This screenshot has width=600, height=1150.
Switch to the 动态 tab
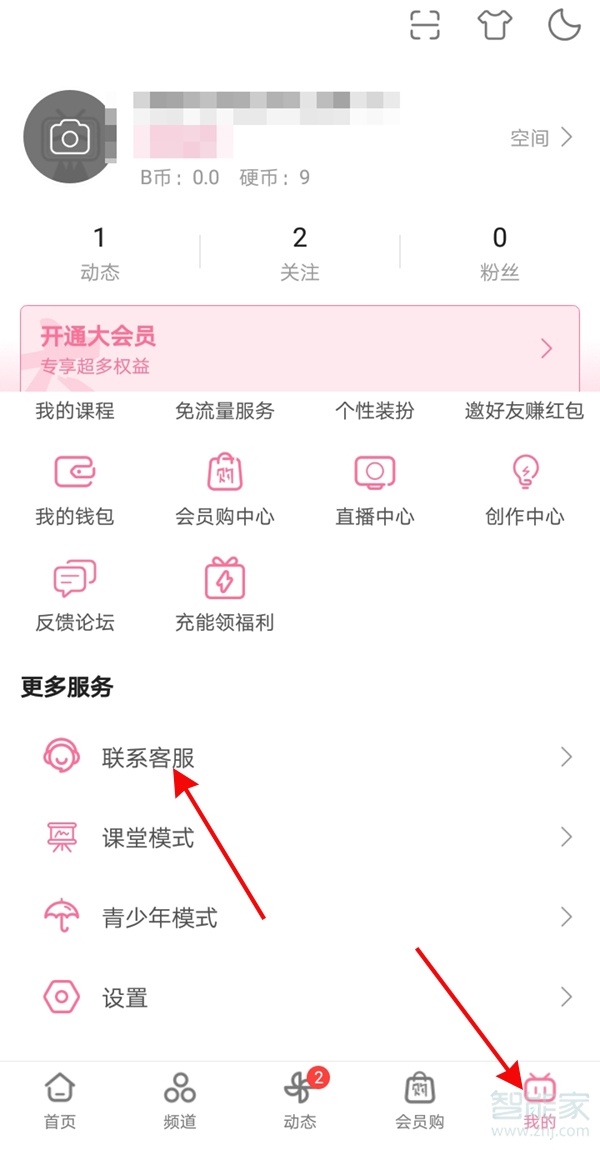(x=300, y=1100)
